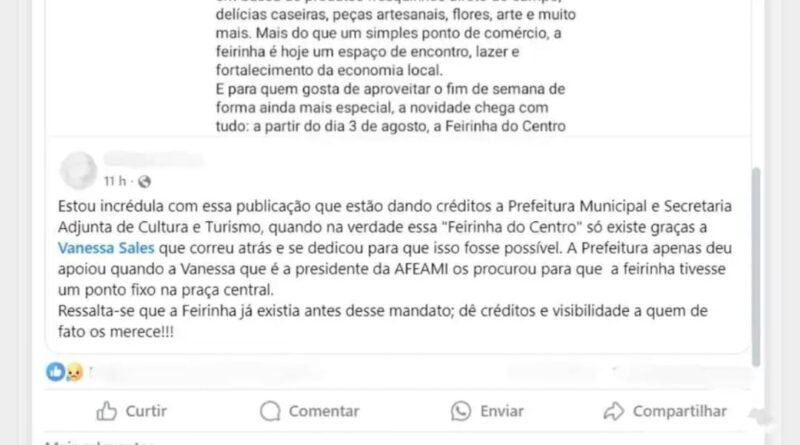View the post reactions icons

coord(66,372)
